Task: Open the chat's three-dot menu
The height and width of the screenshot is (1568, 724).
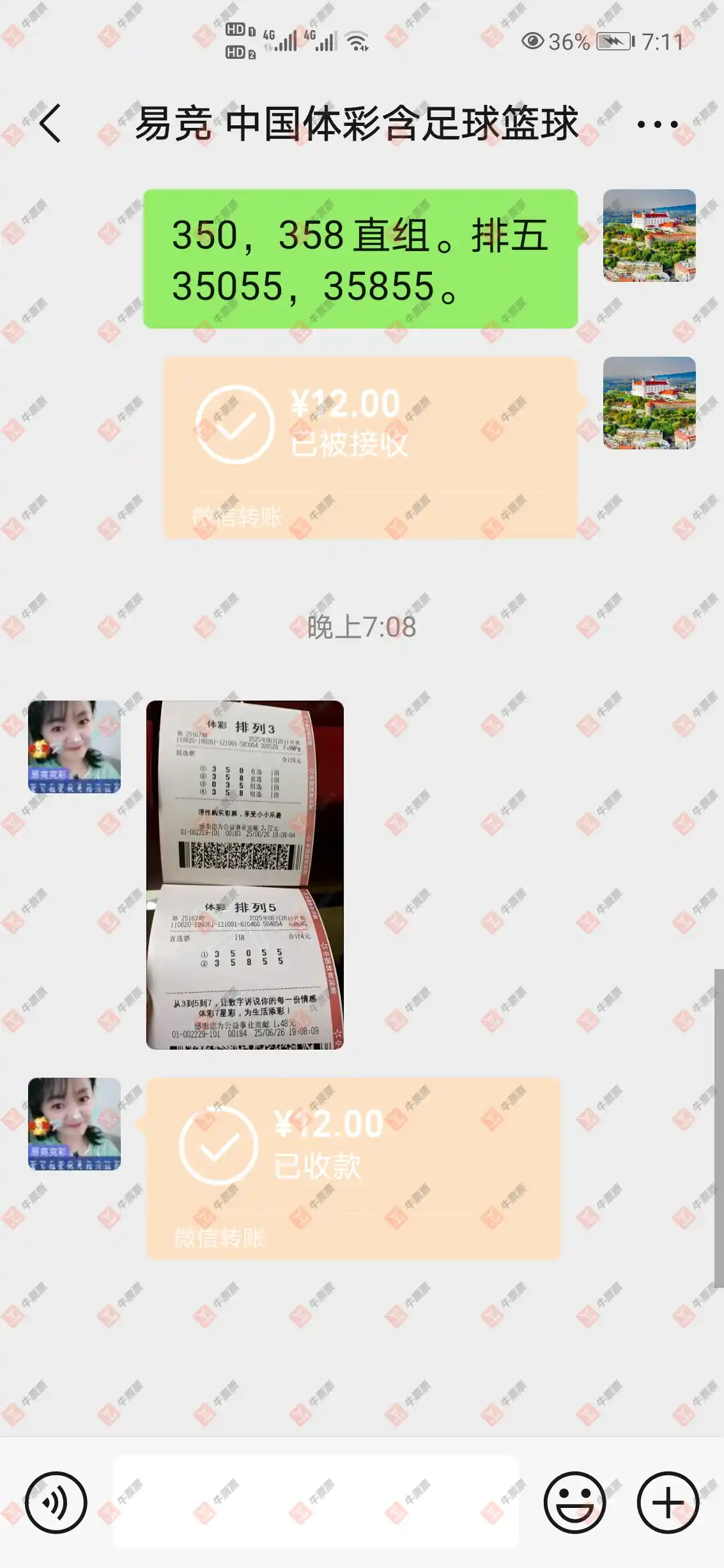Action: coord(657,124)
